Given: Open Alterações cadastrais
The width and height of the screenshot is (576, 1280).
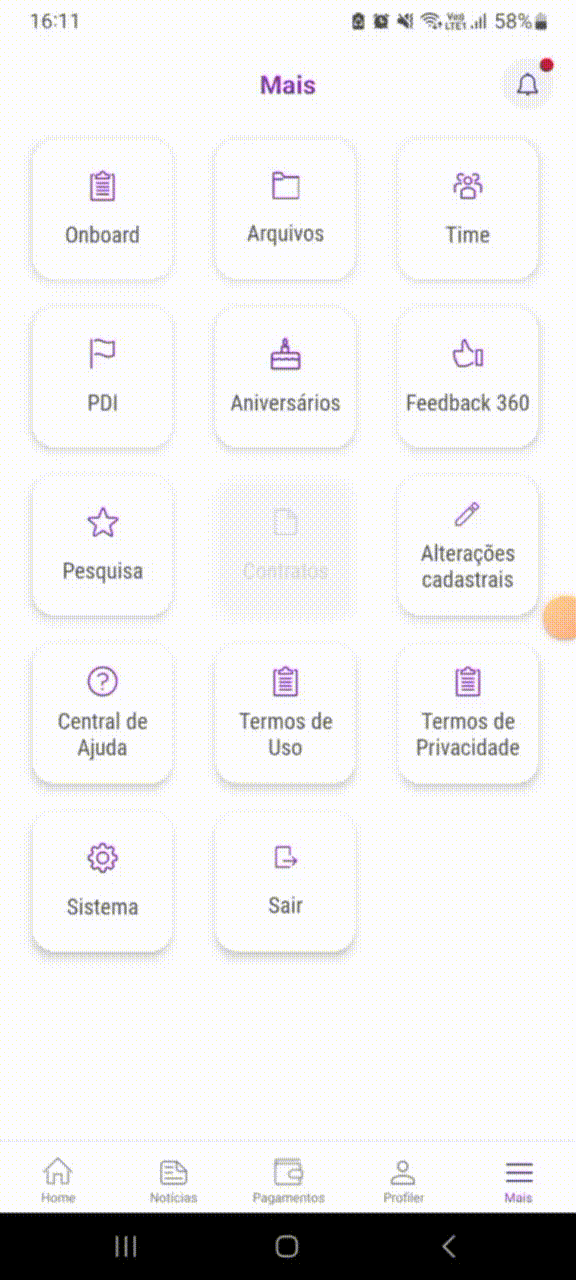Looking at the screenshot, I should point(467,545).
